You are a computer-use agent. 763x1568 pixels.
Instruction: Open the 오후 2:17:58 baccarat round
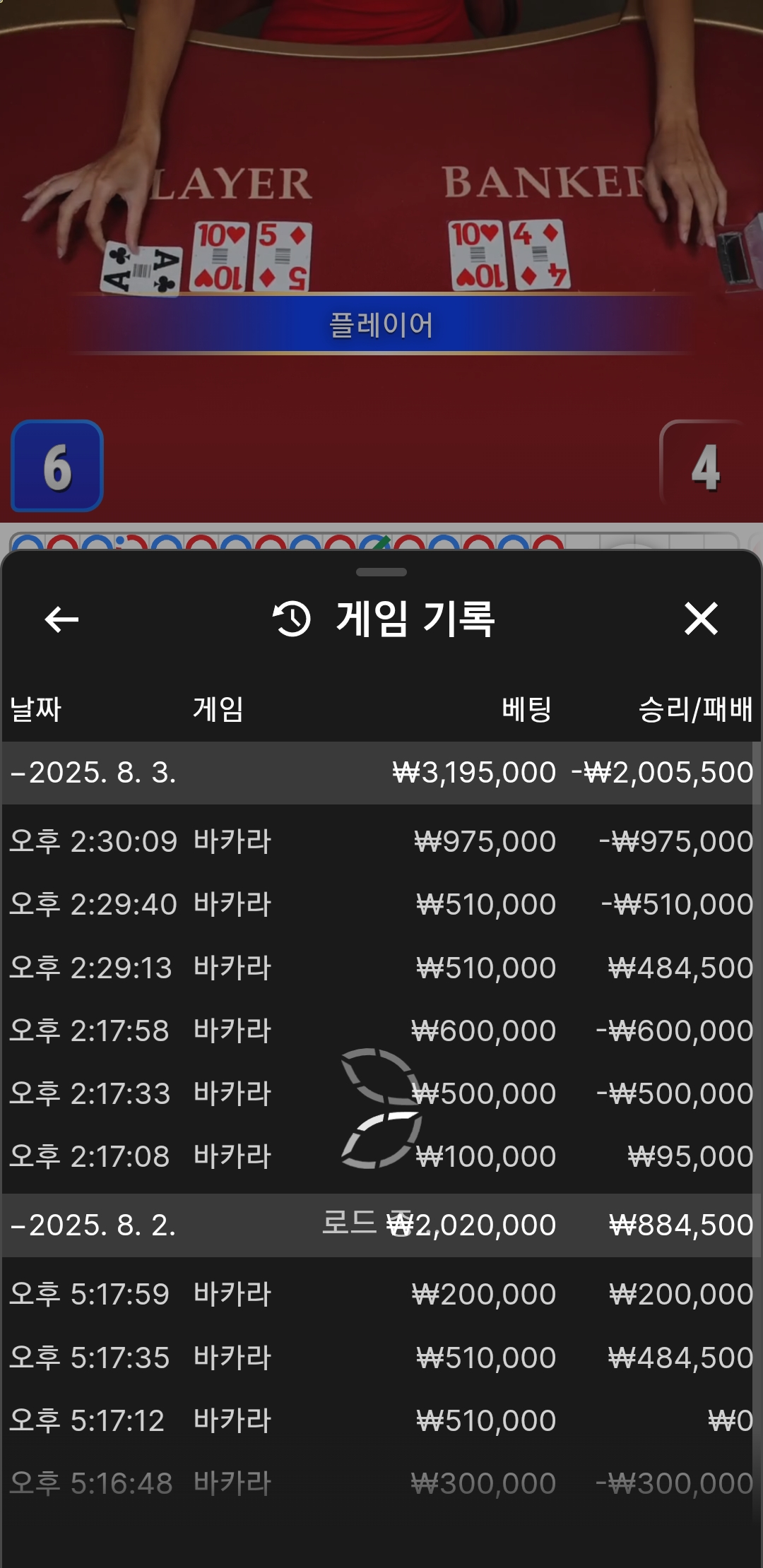(x=381, y=1031)
